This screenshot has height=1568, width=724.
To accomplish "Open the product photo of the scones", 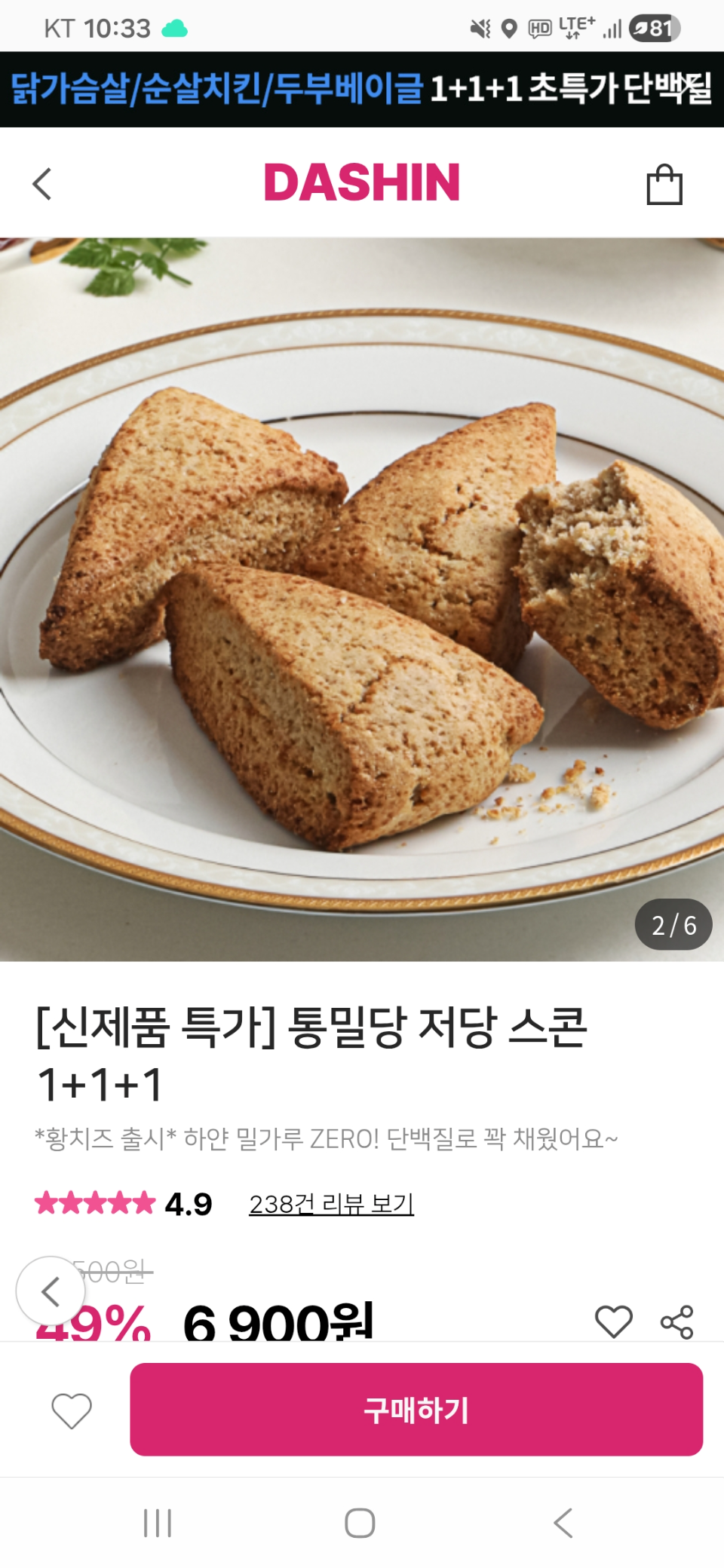I will tap(362, 599).
